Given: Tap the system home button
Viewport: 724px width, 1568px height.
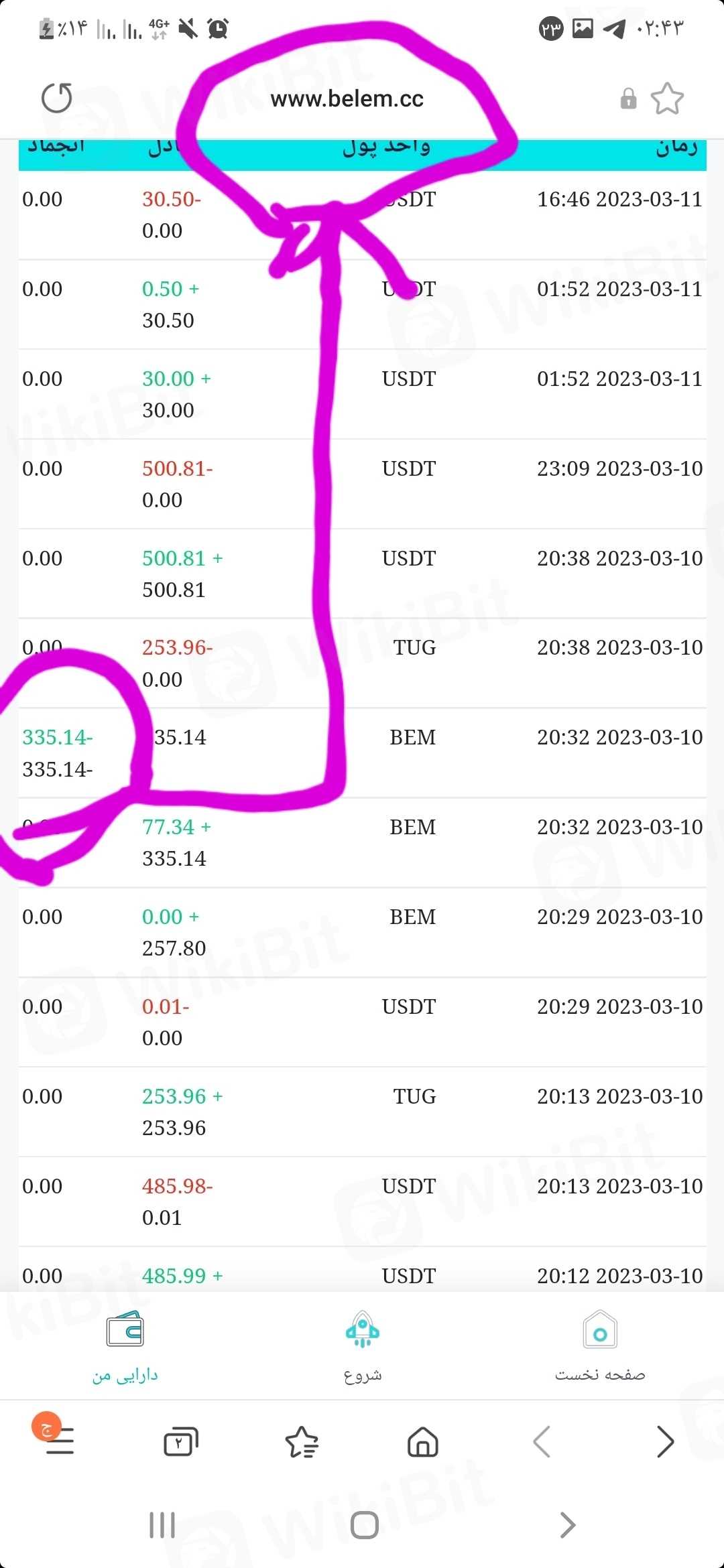Looking at the screenshot, I should (365, 1525).
